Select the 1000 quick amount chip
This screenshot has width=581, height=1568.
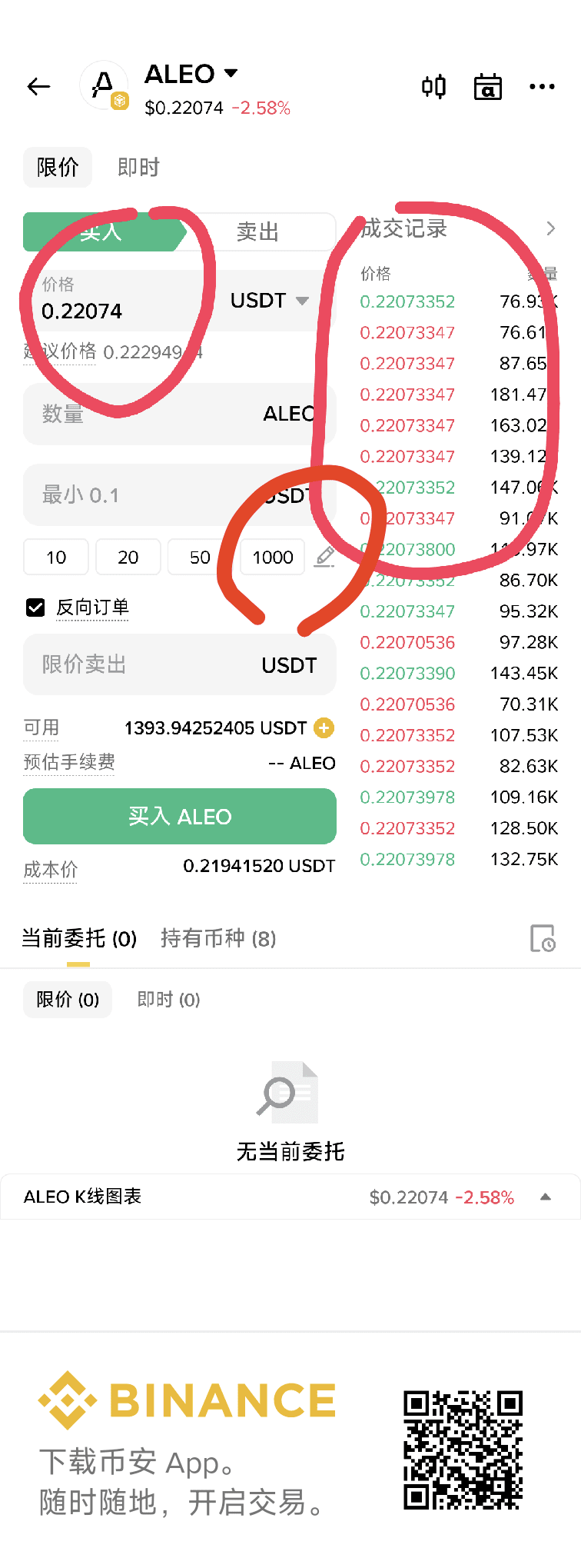(x=273, y=558)
